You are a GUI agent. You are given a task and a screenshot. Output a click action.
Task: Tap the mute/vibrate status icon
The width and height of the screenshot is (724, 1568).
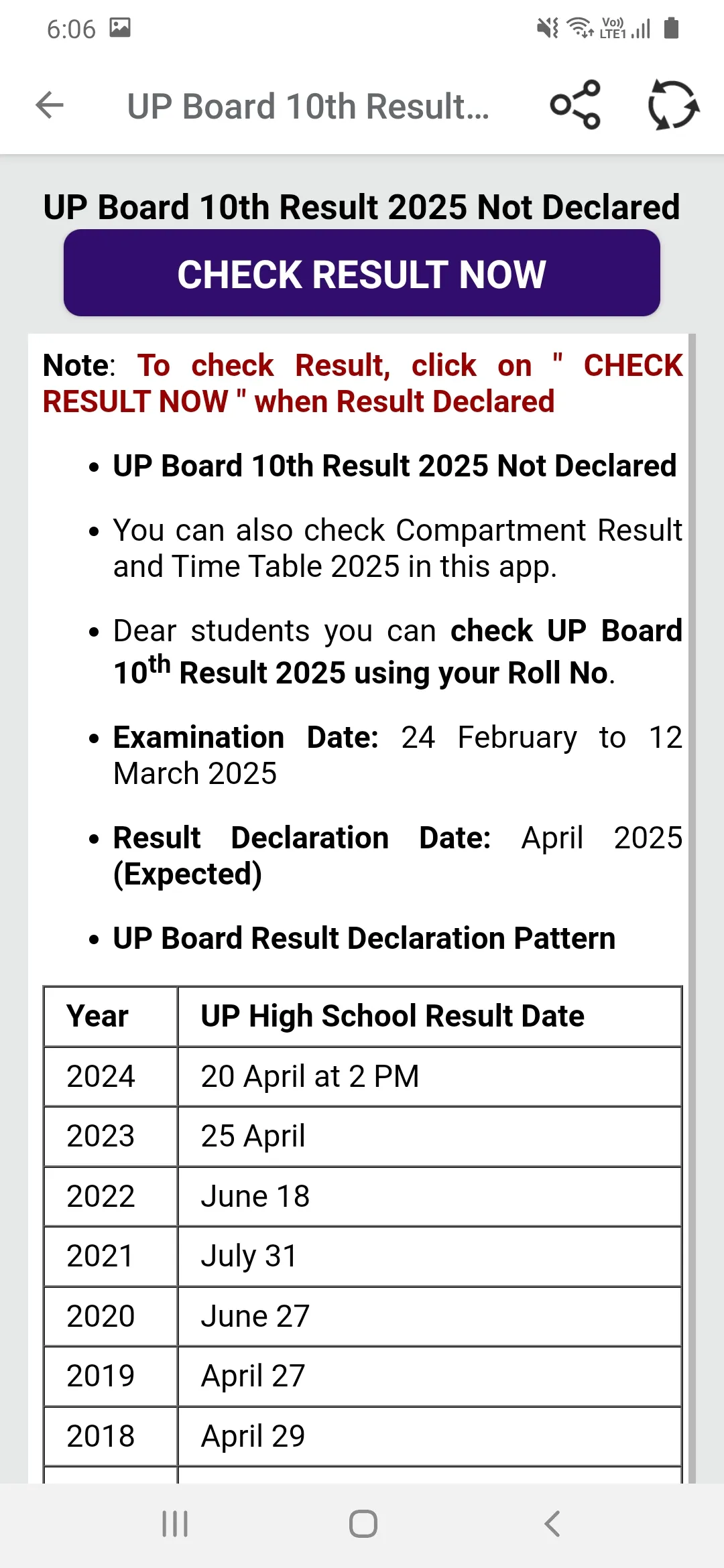(546, 27)
